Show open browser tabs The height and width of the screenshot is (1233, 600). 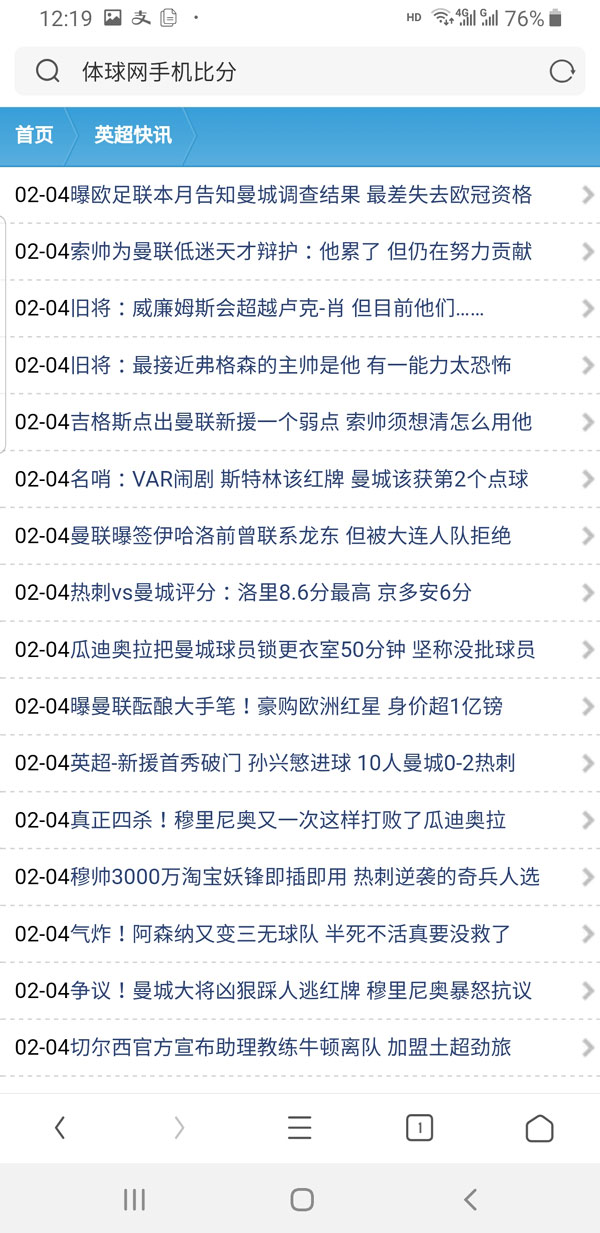[419, 1128]
